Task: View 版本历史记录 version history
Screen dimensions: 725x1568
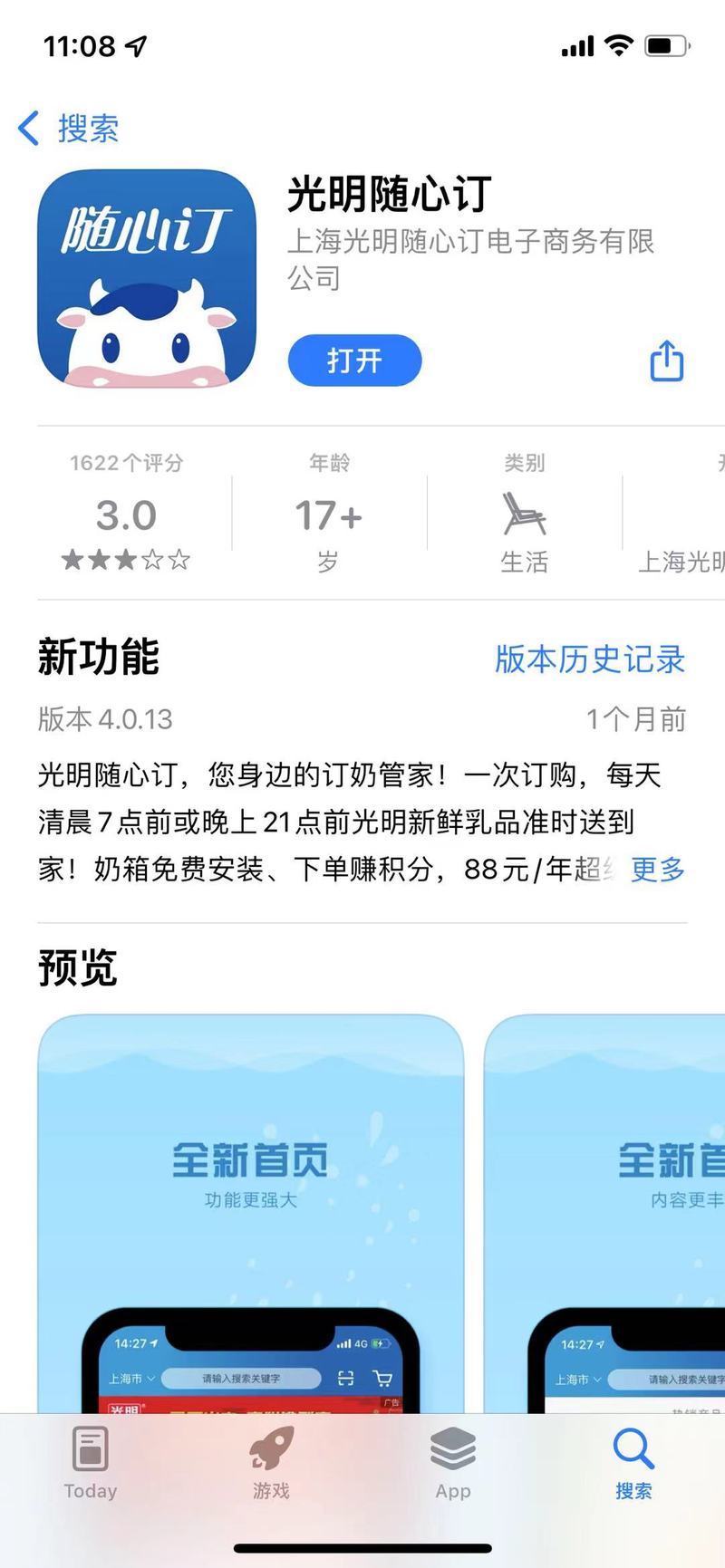Action: 589,659
